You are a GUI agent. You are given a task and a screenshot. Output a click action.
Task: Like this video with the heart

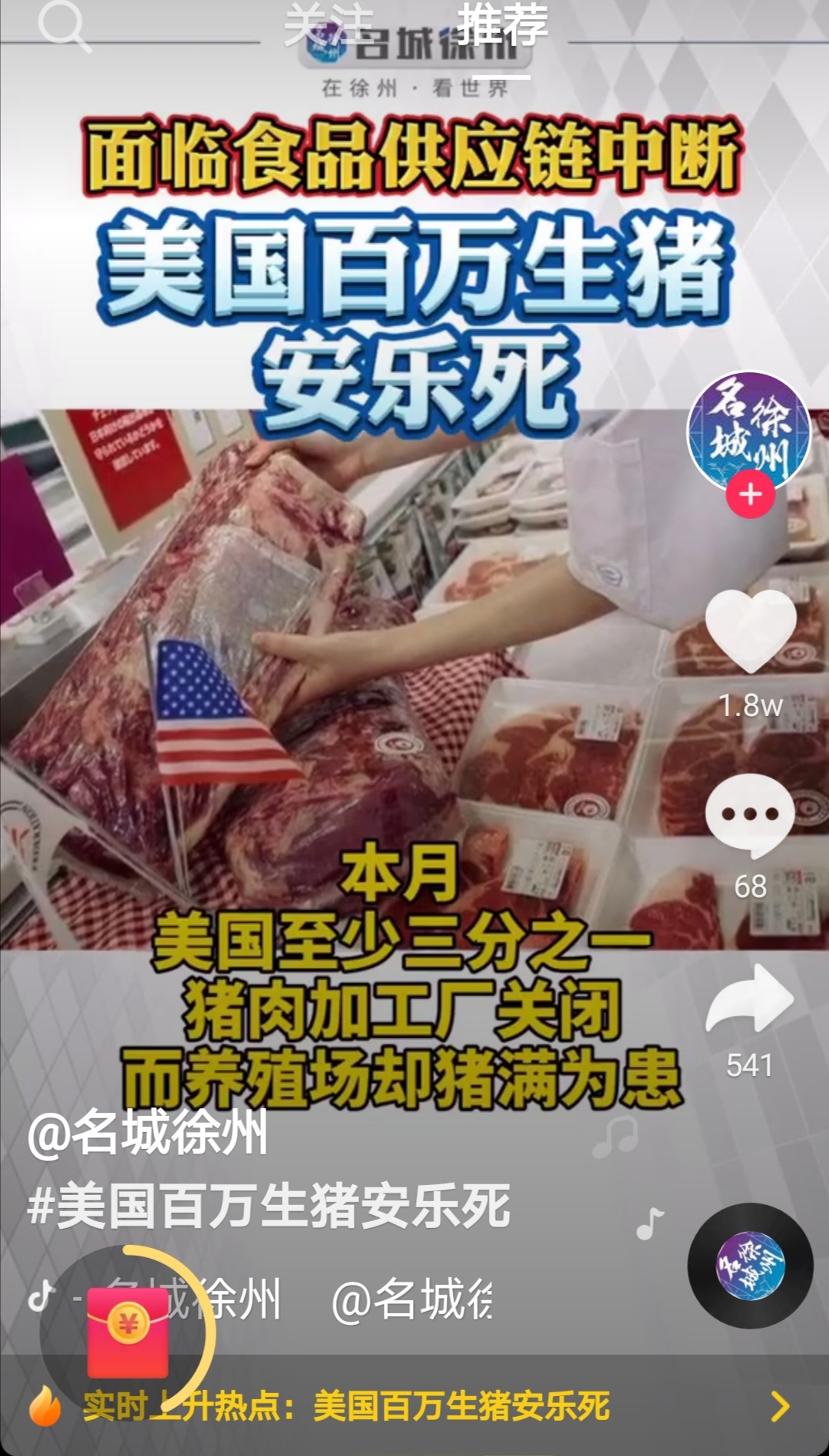click(750, 631)
